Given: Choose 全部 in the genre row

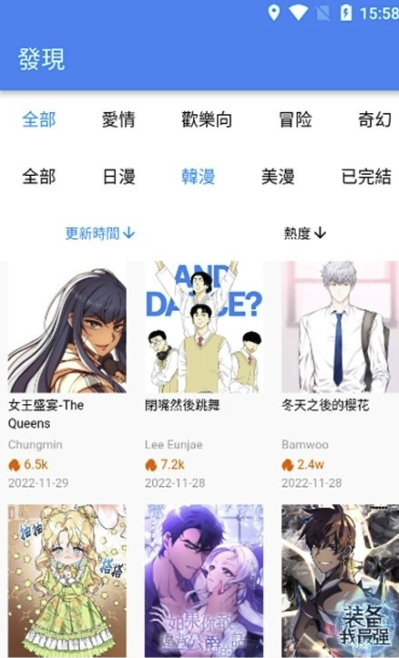Looking at the screenshot, I should click(39, 120).
